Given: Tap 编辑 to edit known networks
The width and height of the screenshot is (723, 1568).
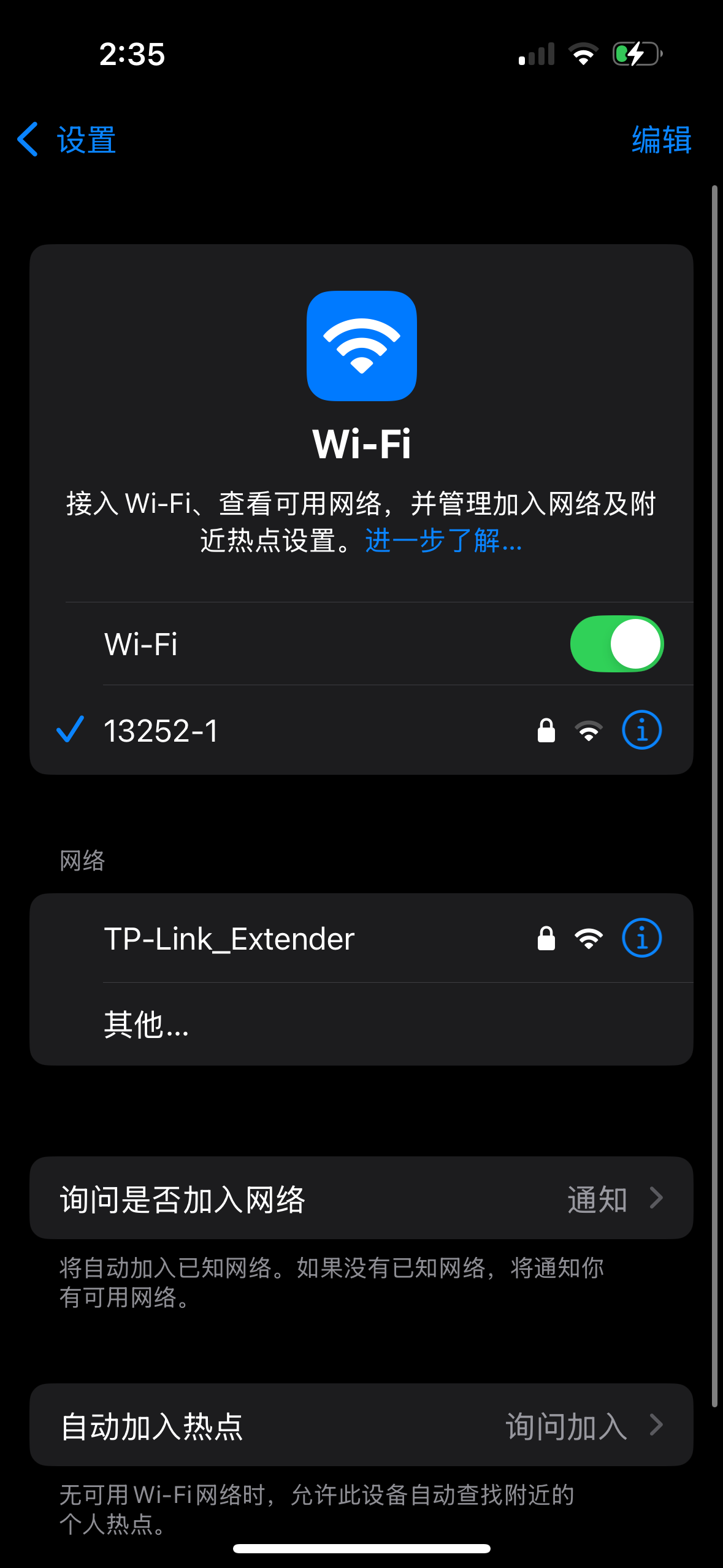Looking at the screenshot, I should pos(661,140).
